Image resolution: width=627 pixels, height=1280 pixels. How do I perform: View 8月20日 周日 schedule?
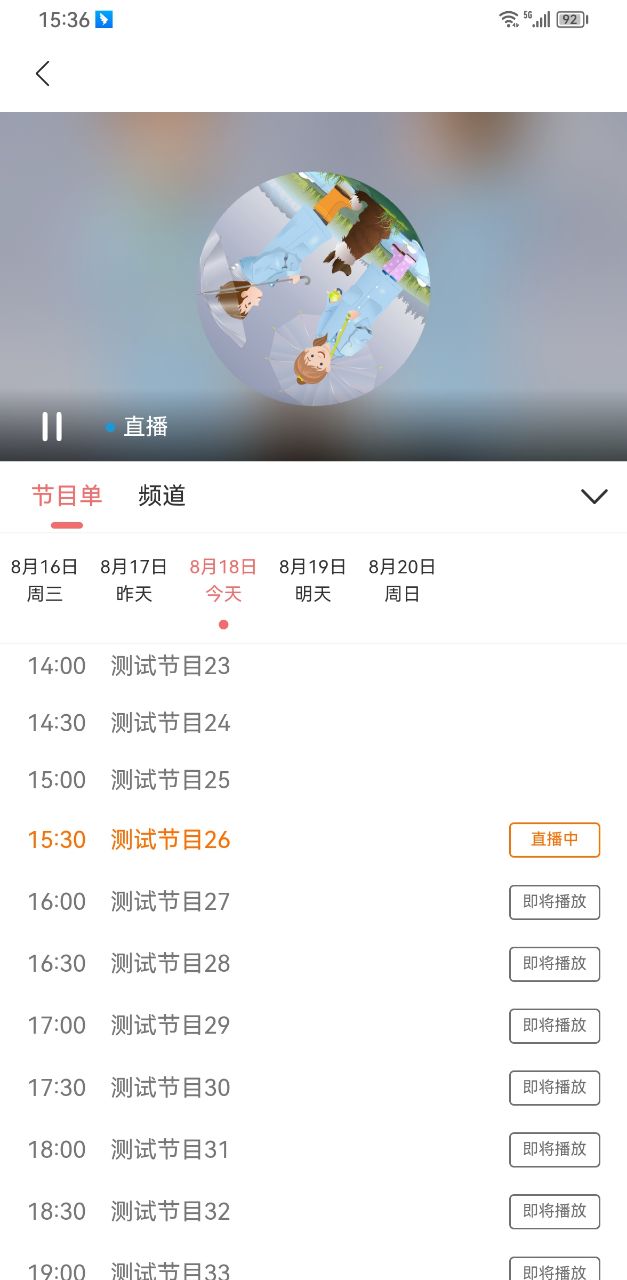402,580
